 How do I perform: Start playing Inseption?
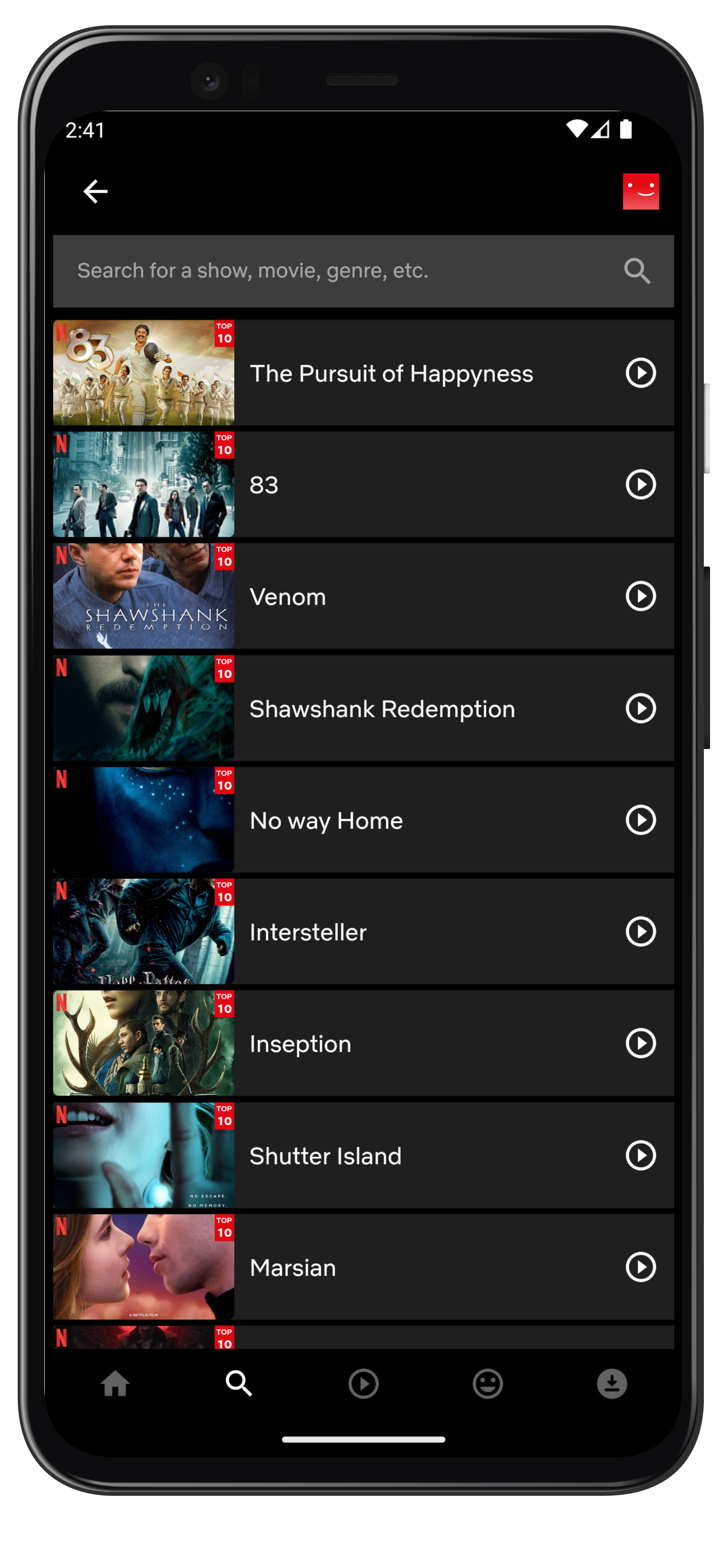640,1043
